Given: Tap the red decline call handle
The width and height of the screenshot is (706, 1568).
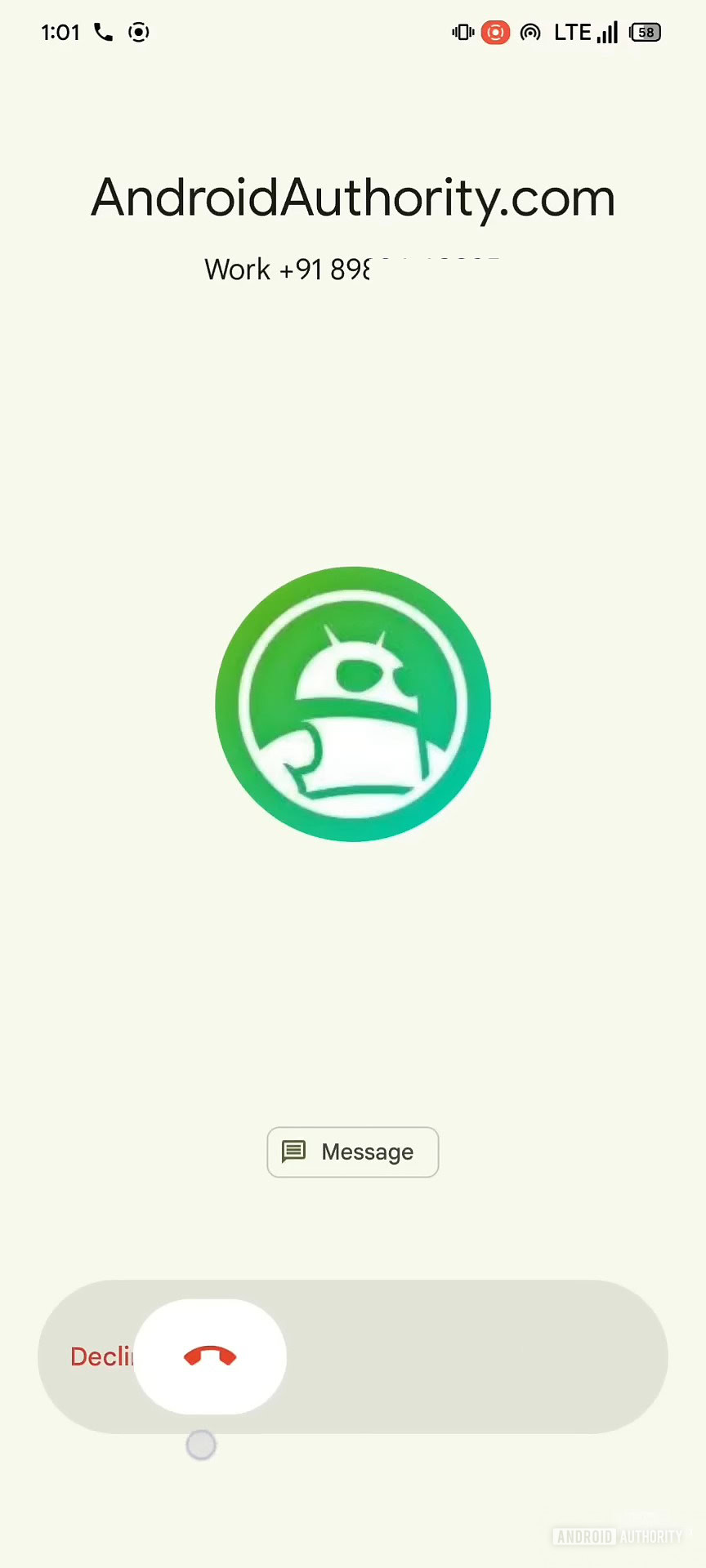Looking at the screenshot, I should point(210,1356).
